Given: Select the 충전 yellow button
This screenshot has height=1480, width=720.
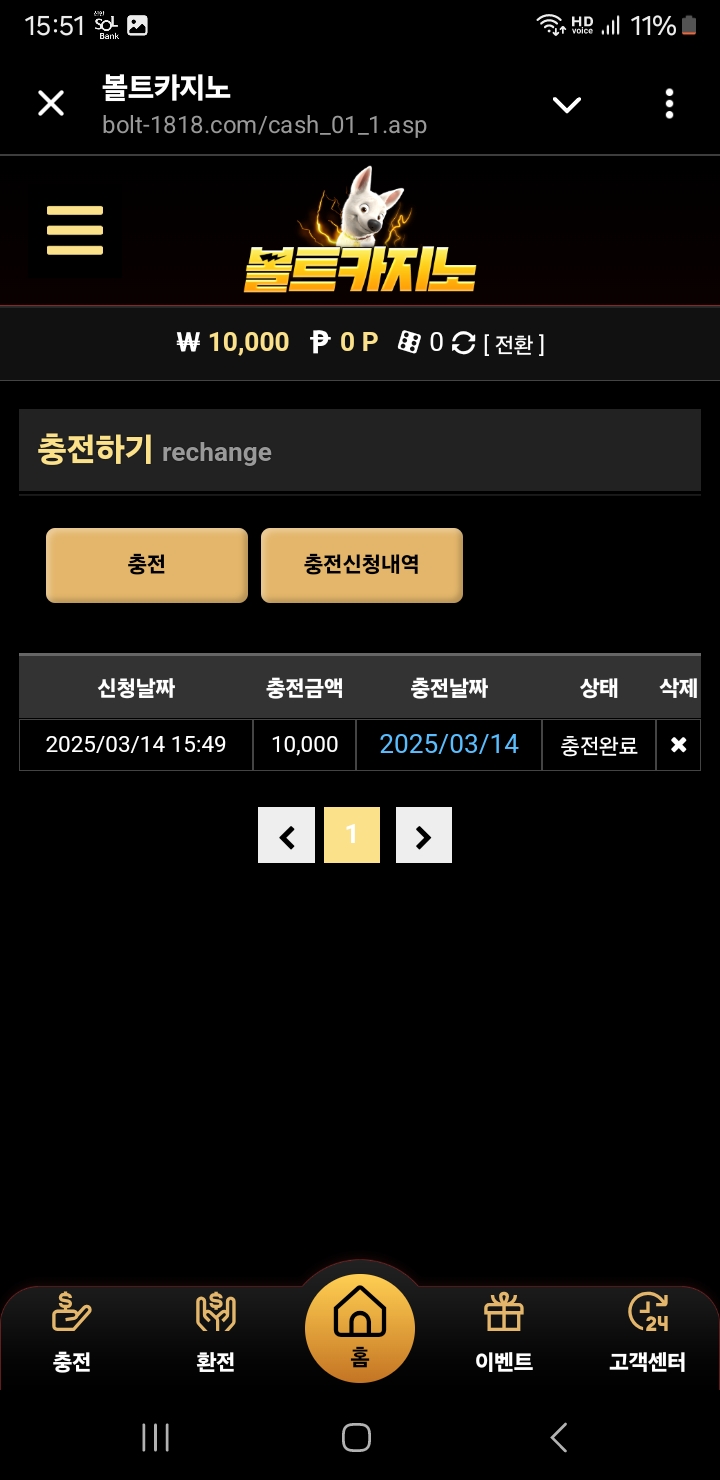Looking at the screenshot, I should (147, 565).
